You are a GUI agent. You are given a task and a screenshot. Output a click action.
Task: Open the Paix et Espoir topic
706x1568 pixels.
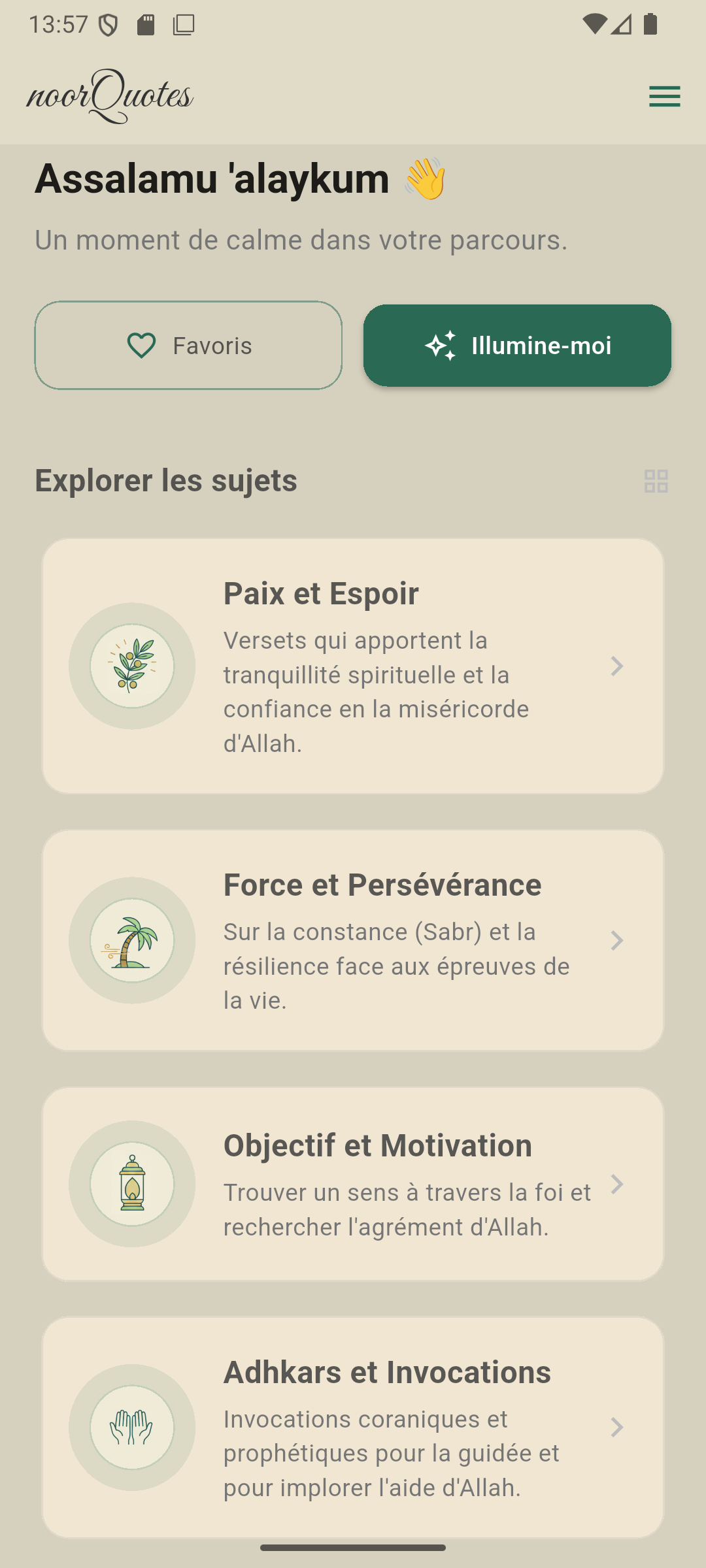353,666
